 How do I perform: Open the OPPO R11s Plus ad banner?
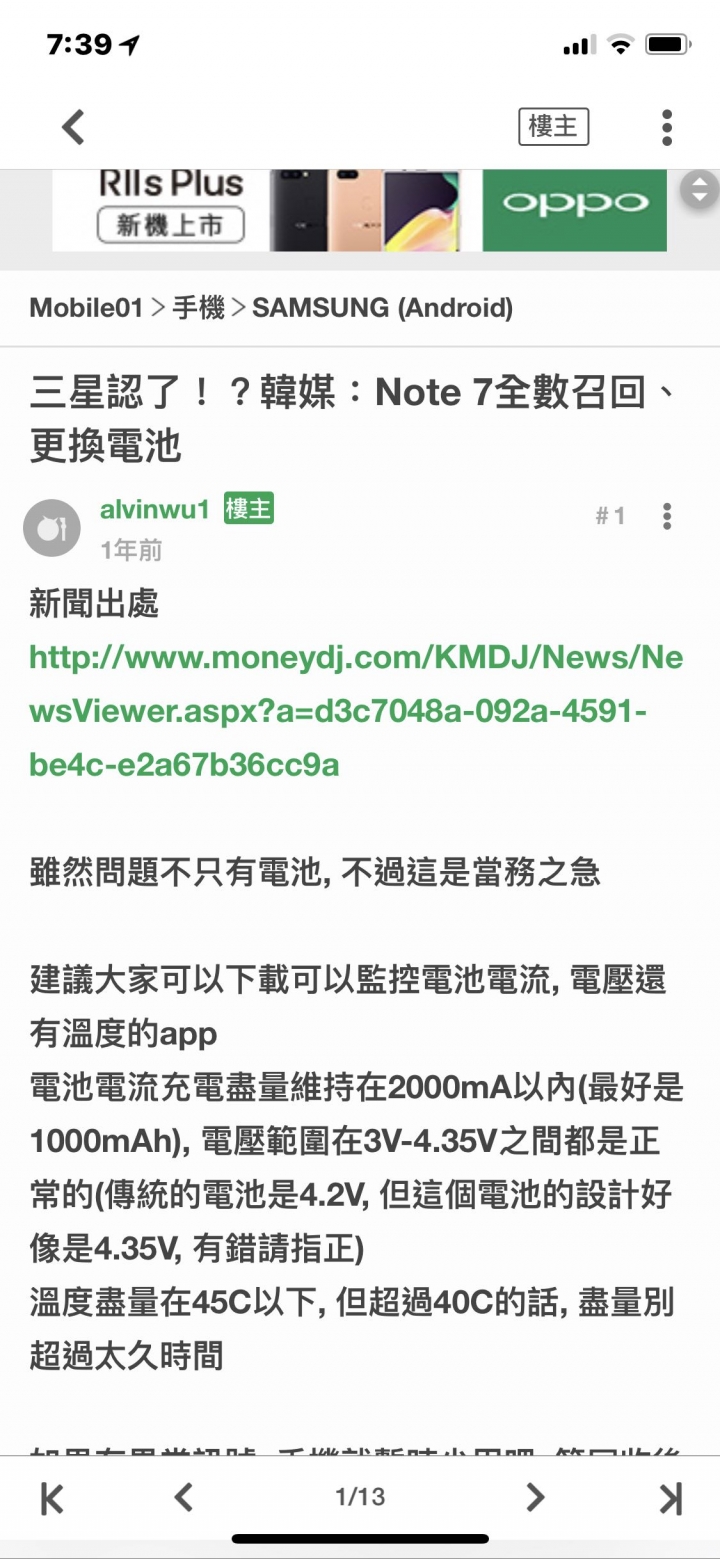click(360, 210)
